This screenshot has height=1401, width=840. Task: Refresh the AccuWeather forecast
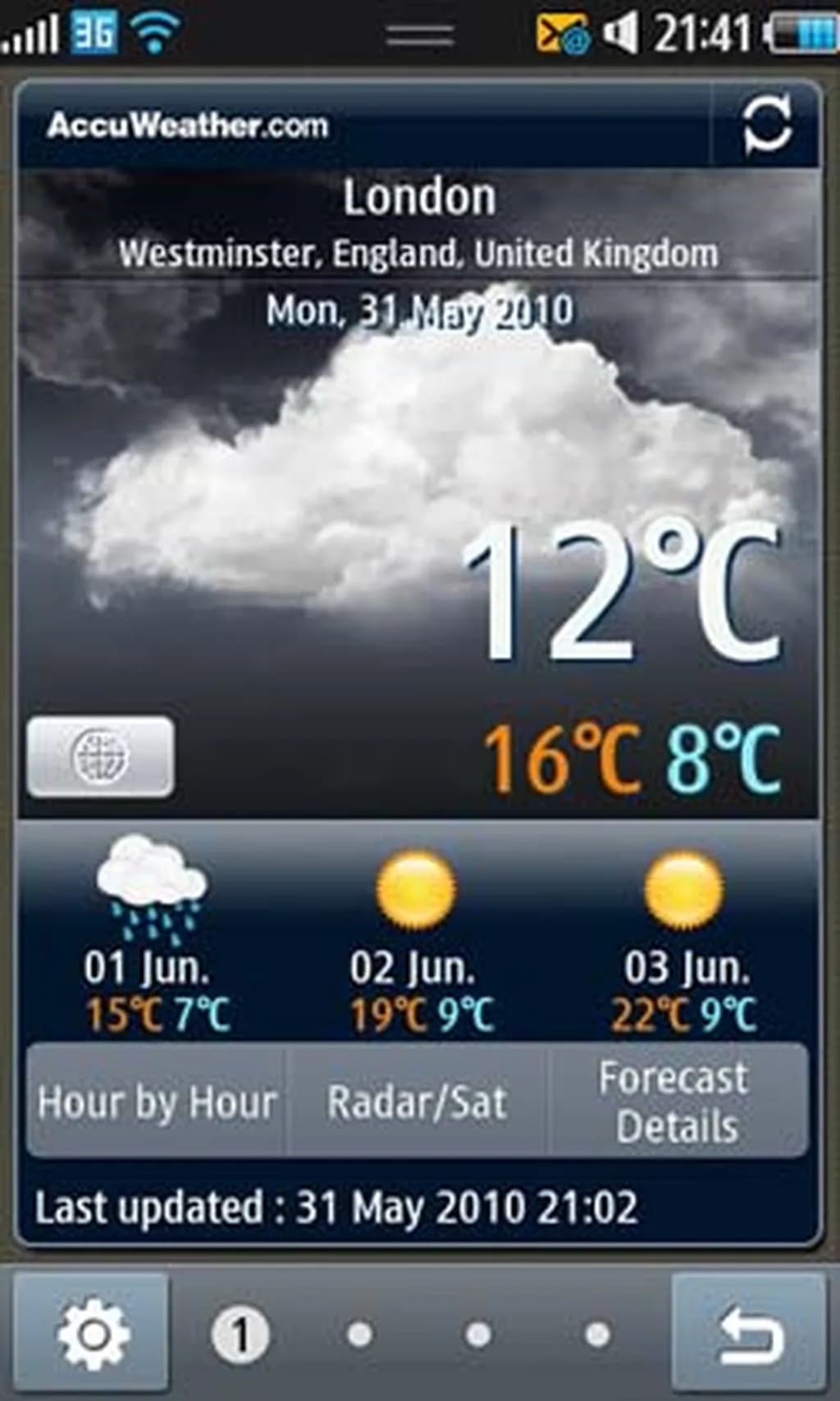(767, 125)
